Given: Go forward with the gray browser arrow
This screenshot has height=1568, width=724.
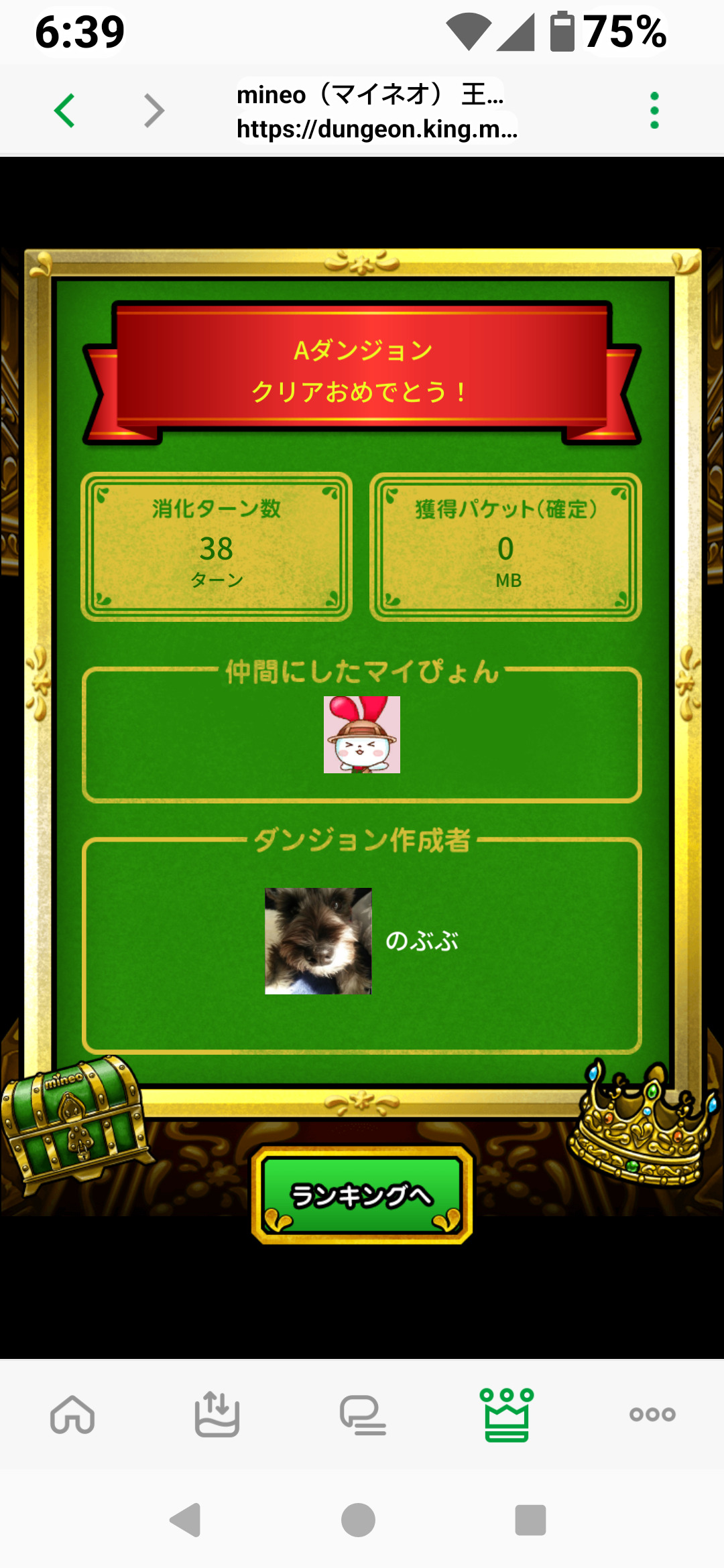Looking at the screenshot, I should pyautogui.click(x=154, y=111).
